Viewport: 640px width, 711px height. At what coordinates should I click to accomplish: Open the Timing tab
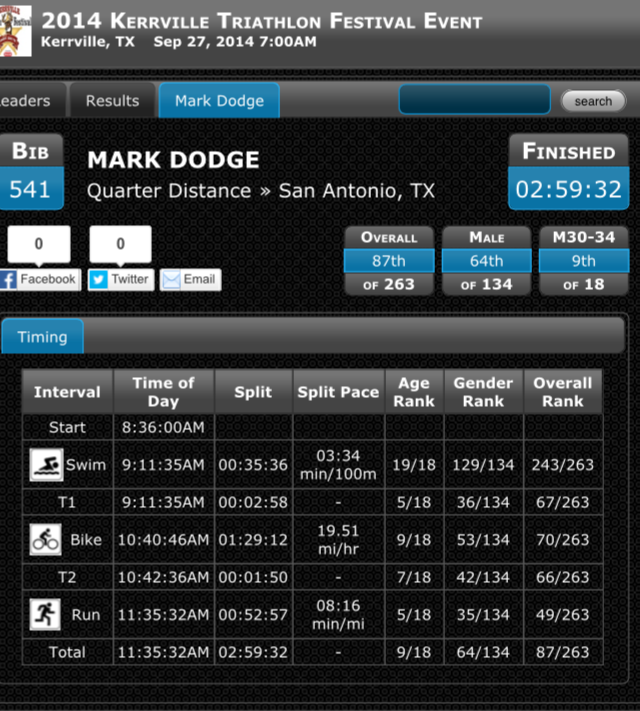pyautogui.click(x=42, y=337)
